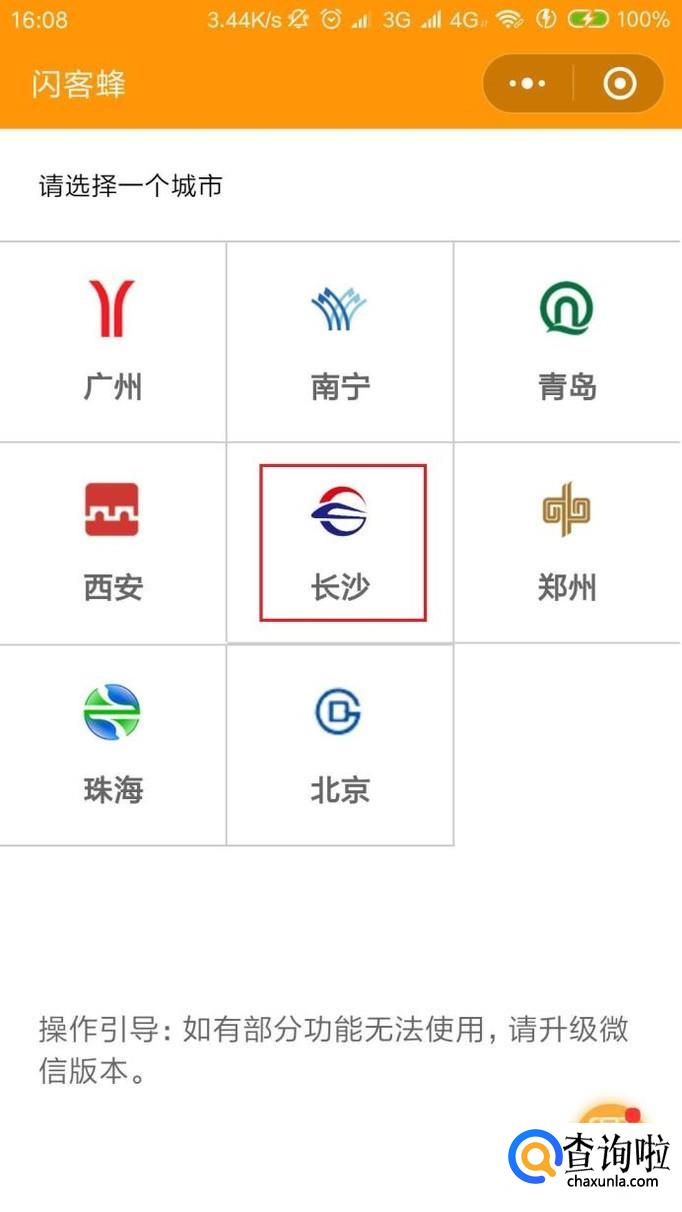
Task: Select 长沙 metro city
Action: (x=342, y=542)
